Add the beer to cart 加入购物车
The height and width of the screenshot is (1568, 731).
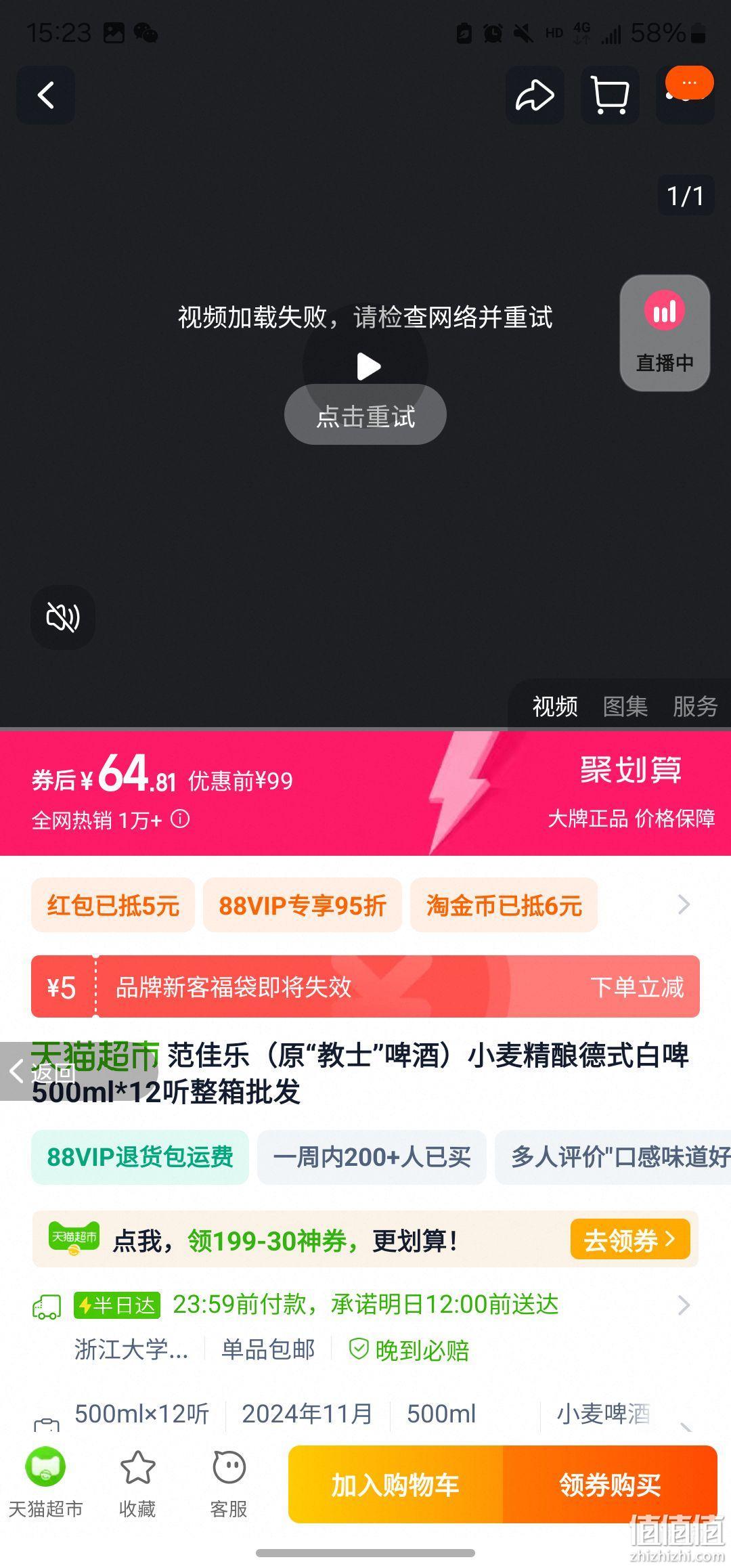pos(395,1485)
